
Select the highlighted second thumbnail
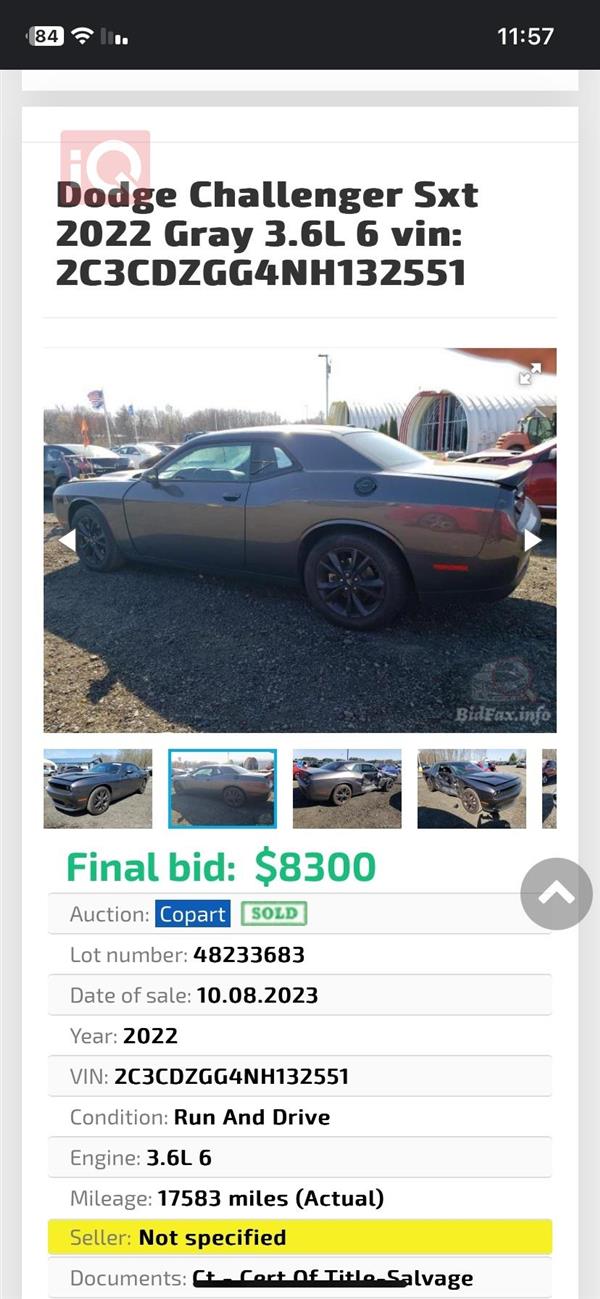coord(222,789)
